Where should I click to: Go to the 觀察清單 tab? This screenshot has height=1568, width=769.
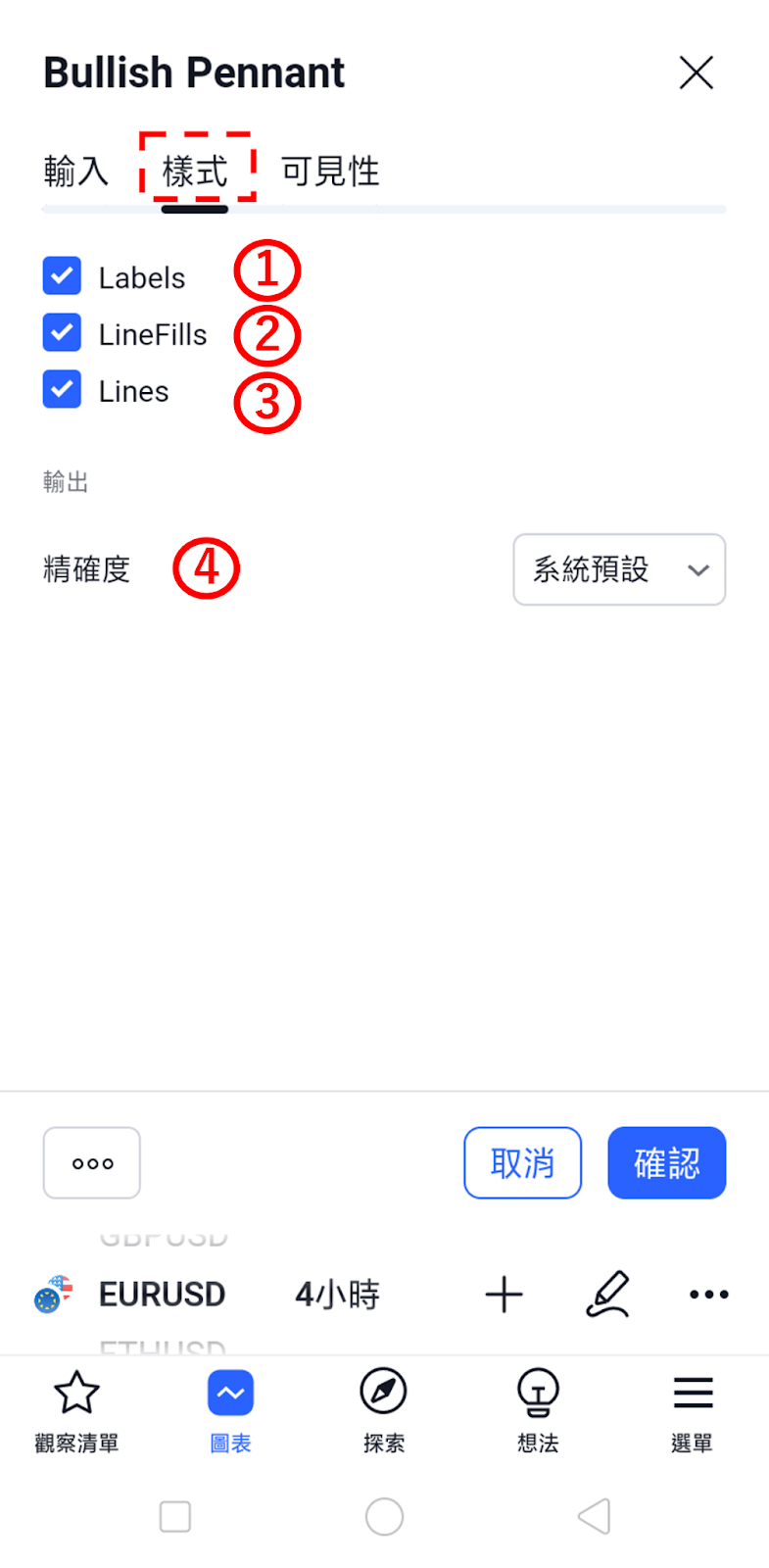76,1412
